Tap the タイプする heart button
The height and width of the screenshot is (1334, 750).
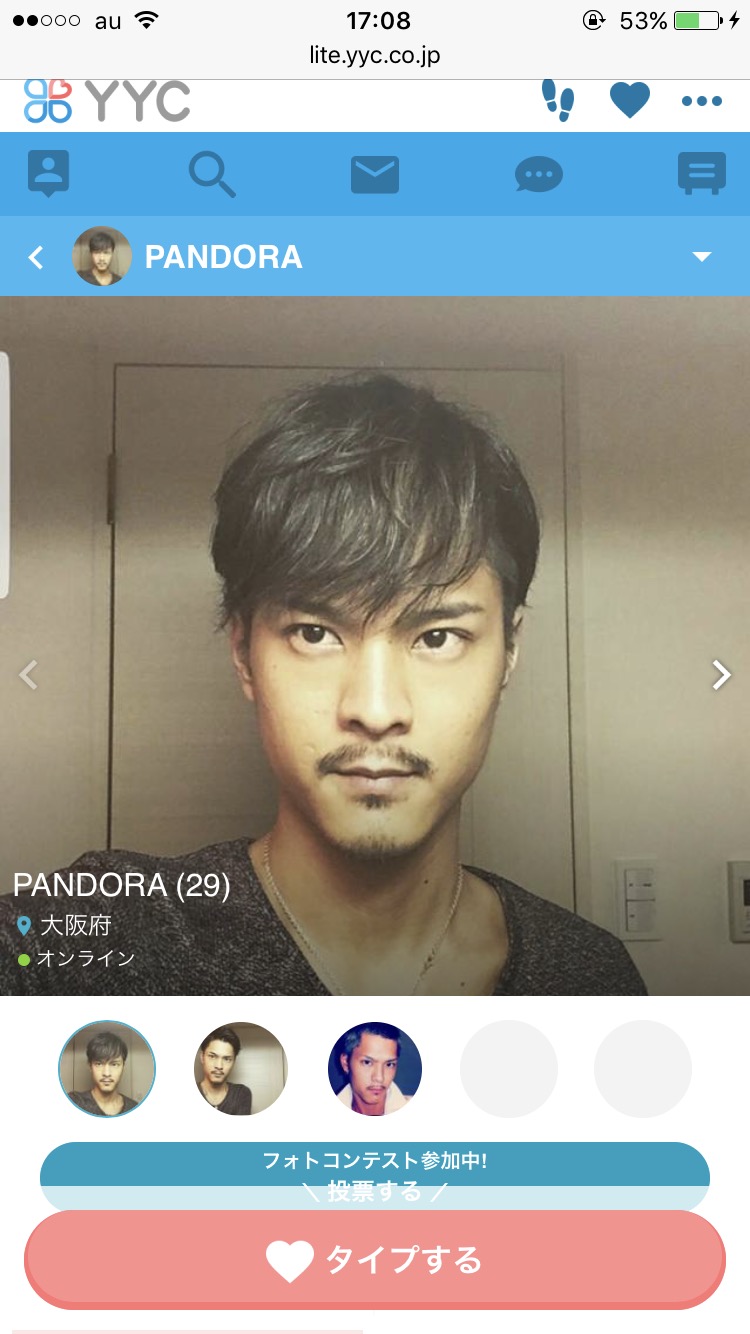(x=375, y=1260)
